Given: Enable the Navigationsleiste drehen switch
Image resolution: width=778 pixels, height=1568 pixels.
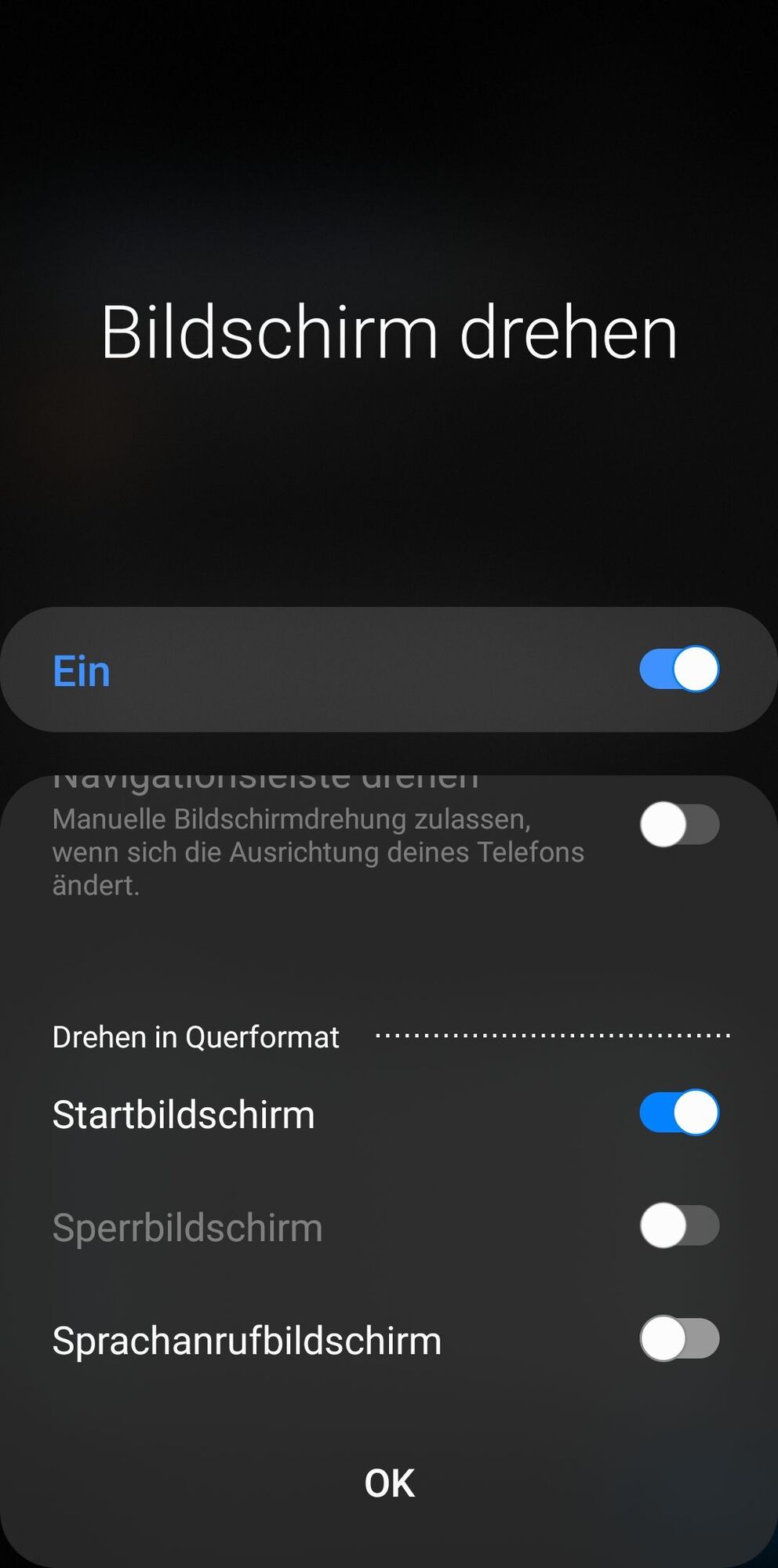Looking at the screenshot, I should click(x=679, y=825).
